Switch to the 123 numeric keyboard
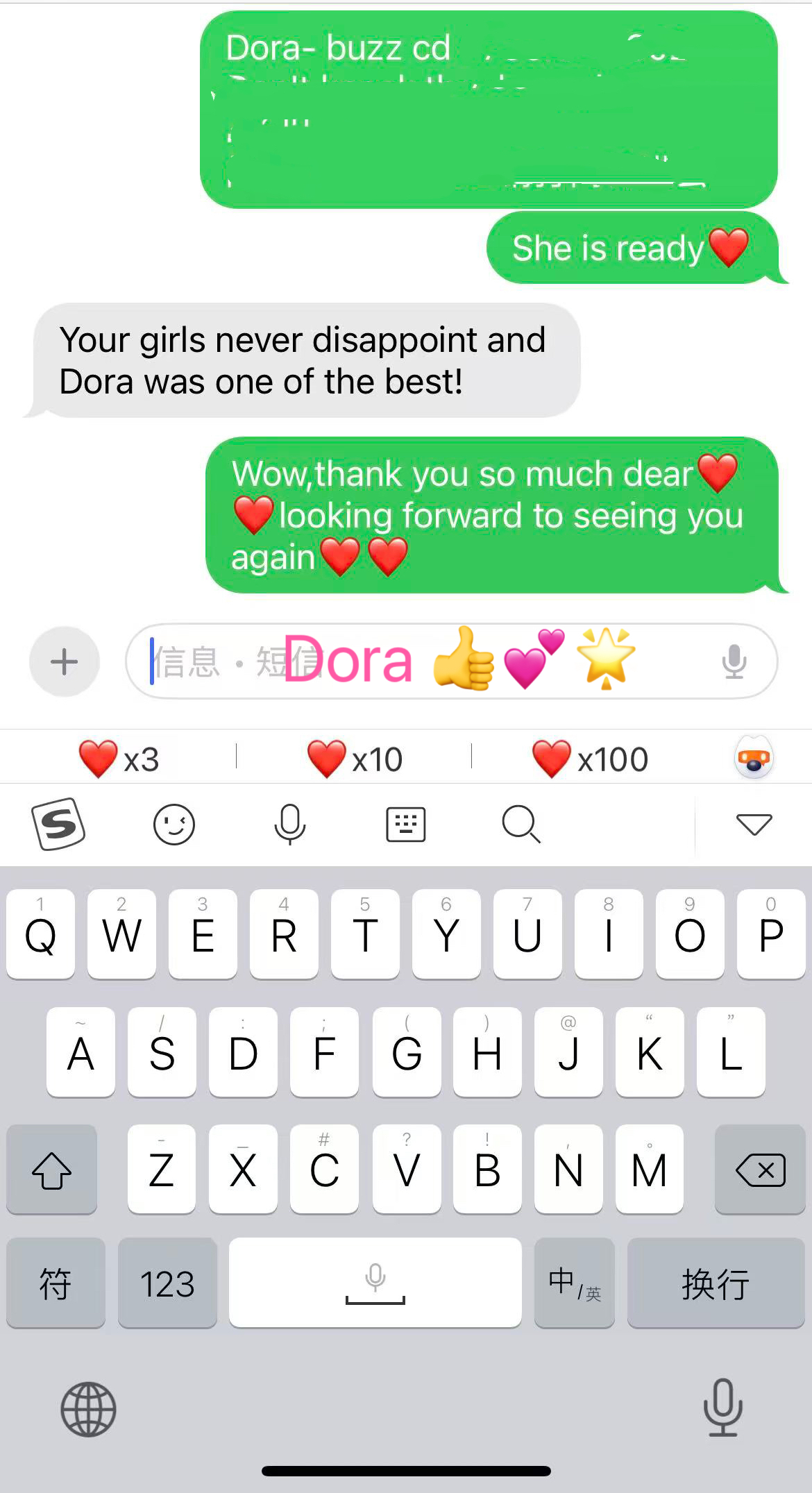Viewport: 812px width, 1493px height. pos(167,1283)
